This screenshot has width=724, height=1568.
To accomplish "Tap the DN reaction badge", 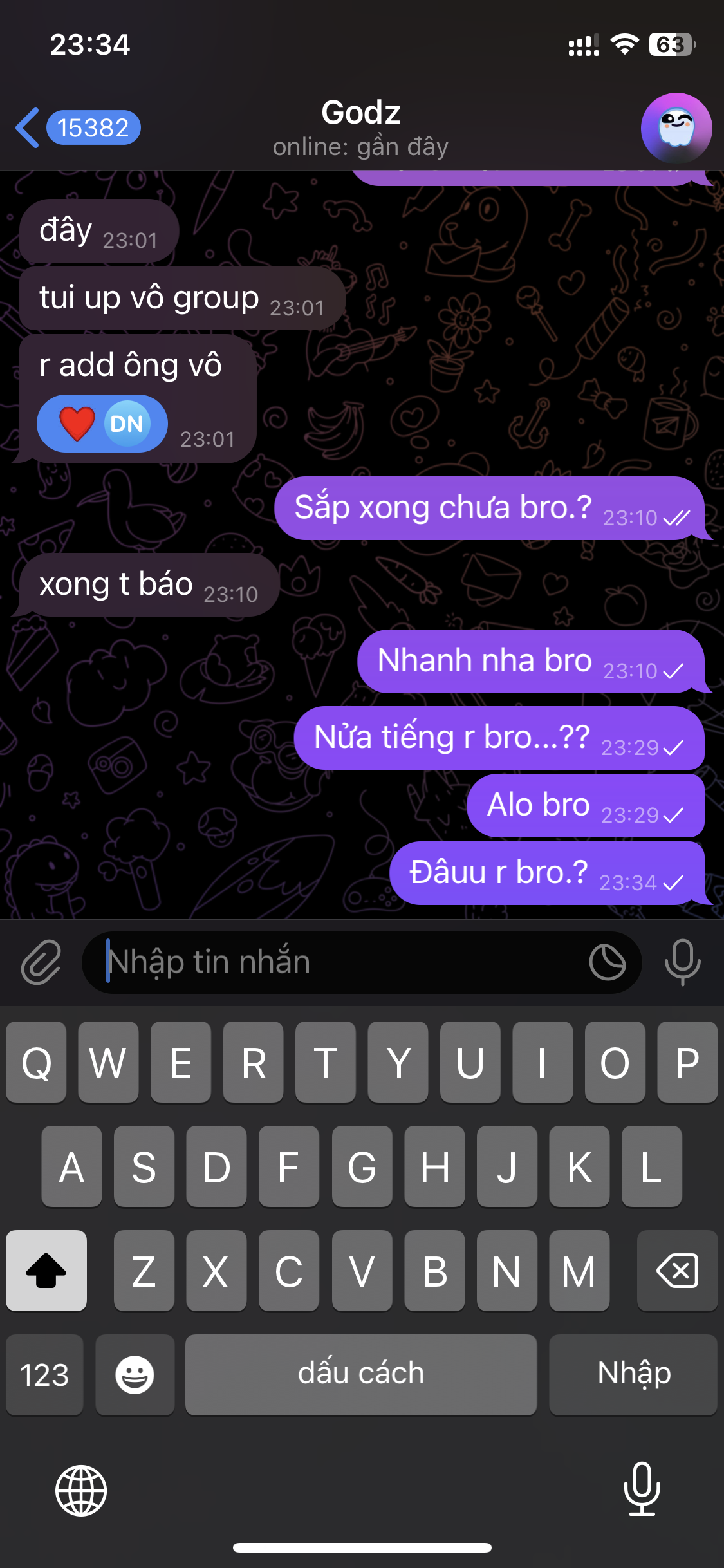I will tap(126, 424).
